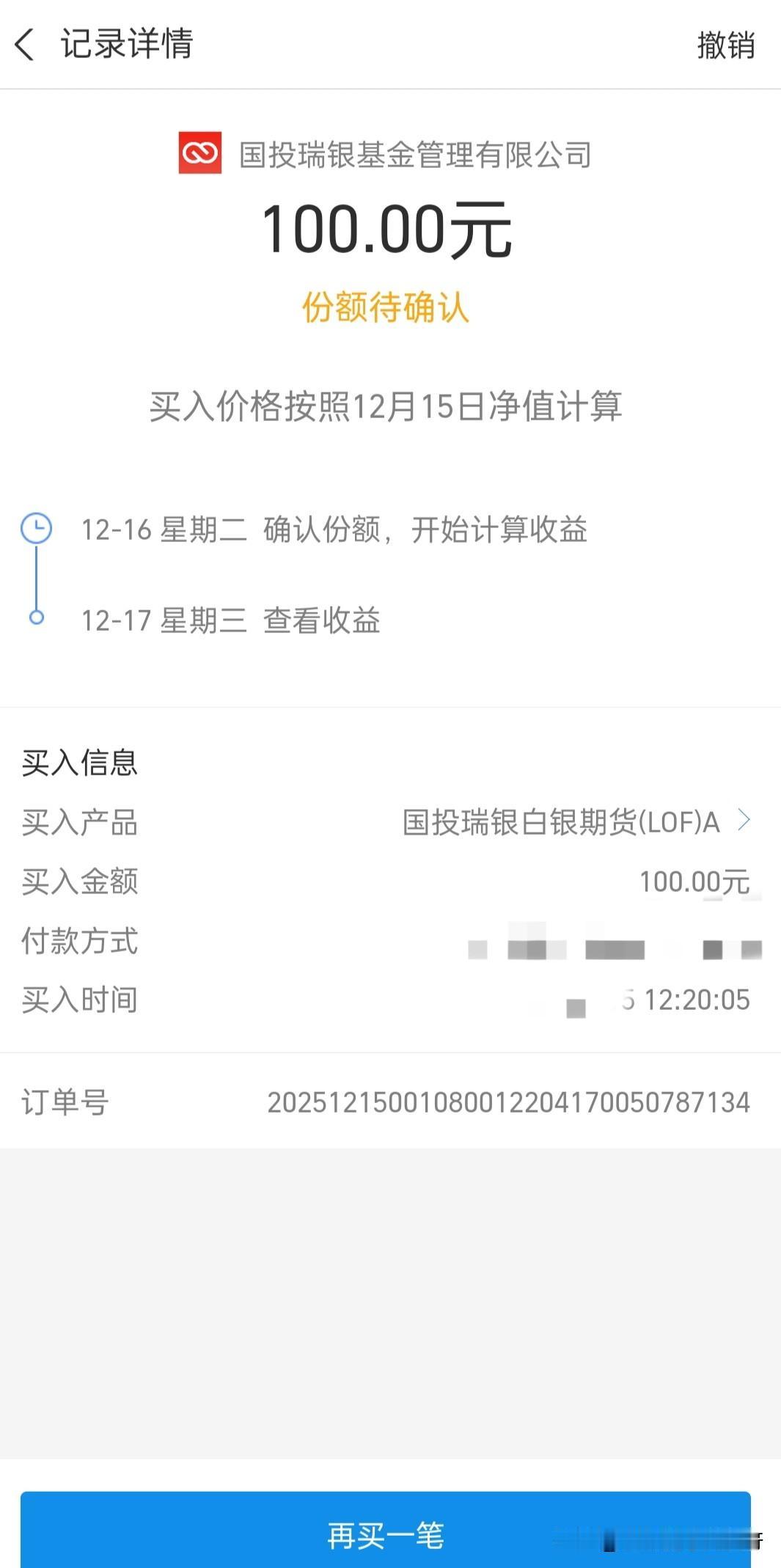The width and height of the screenshot is (781, 1568).
Task: Open the 记录详情 title header
Action: click(x=126, y=45)
